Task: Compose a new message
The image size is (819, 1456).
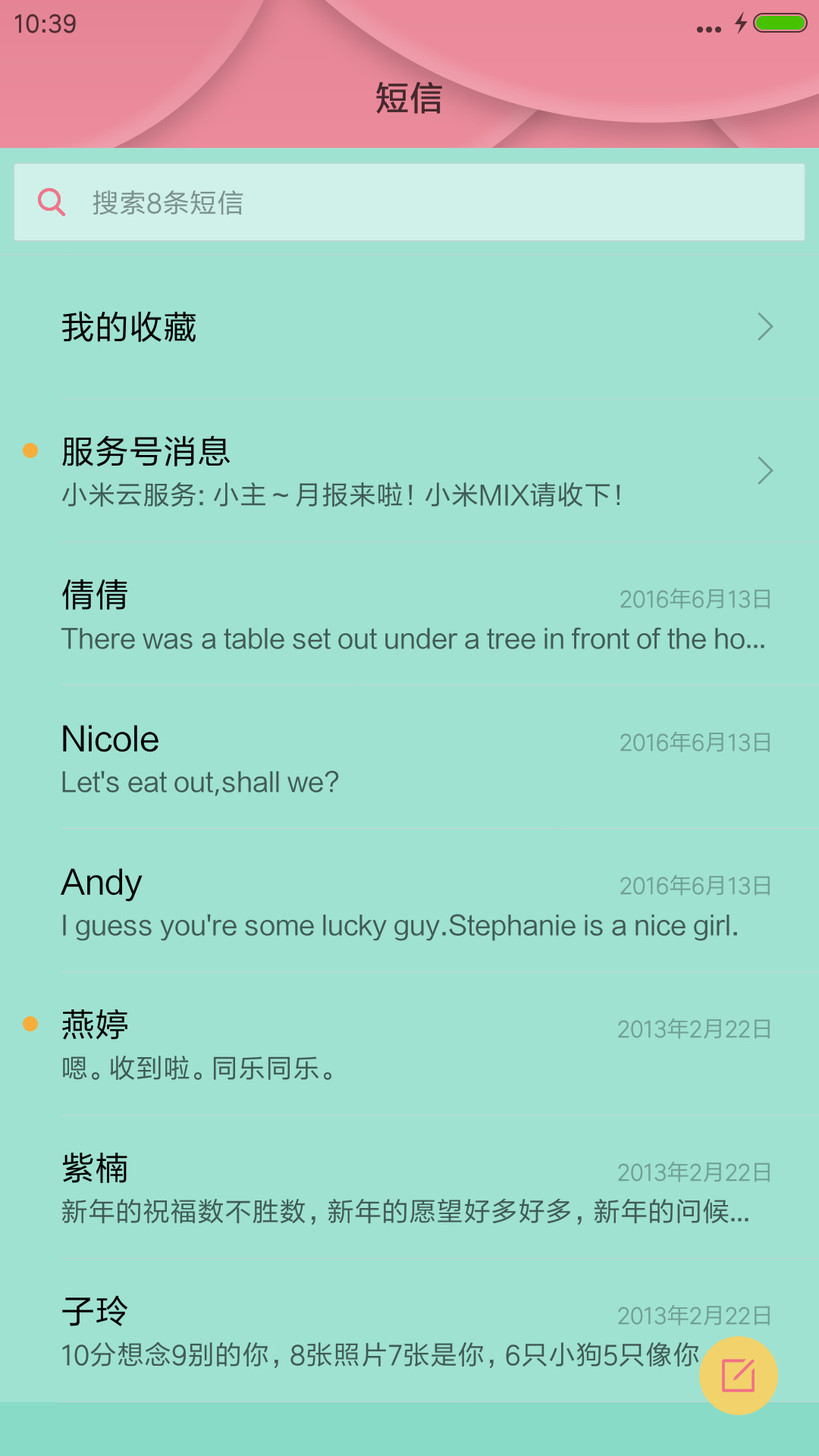Action: 739,1376
